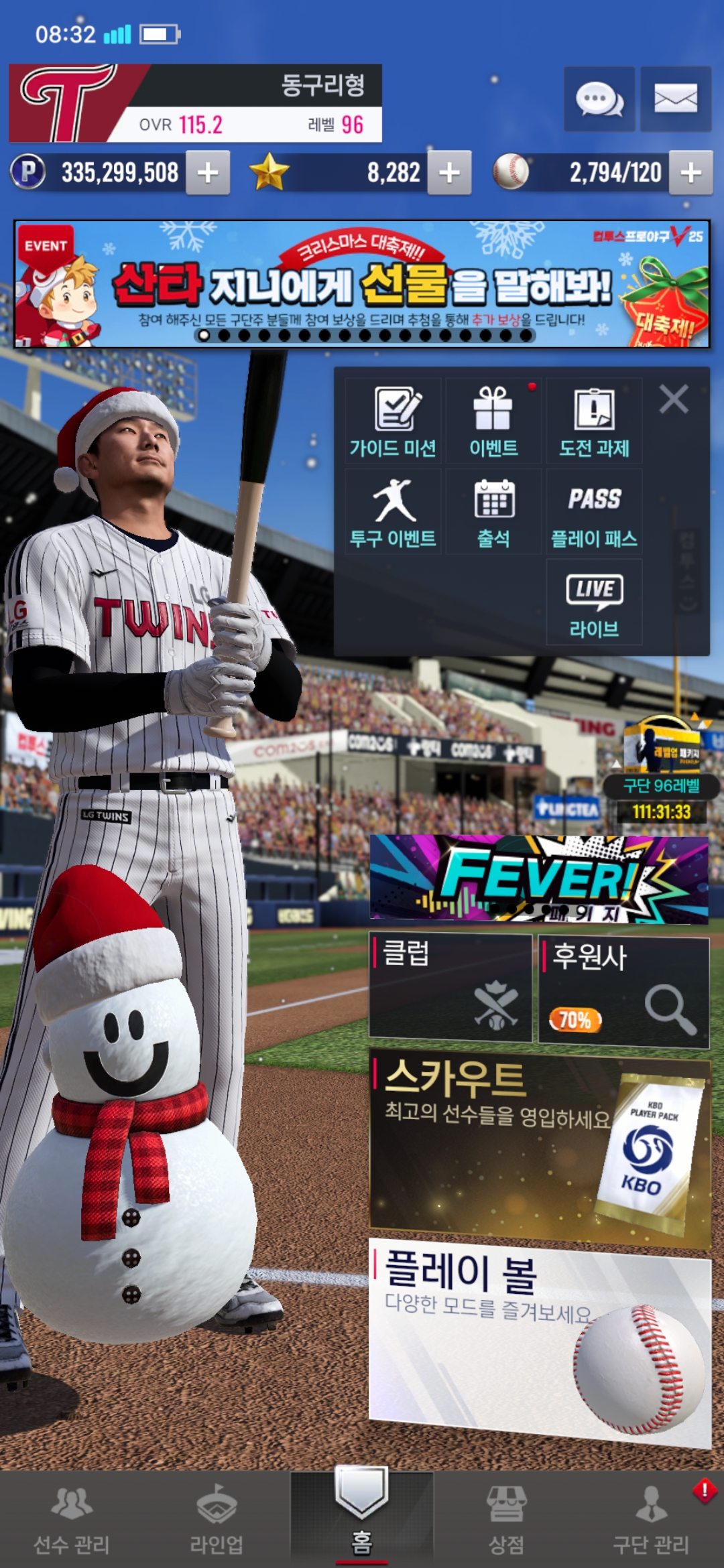Open 플레이 패스
The height and width of the screenshot is (1568, 724).
coord(594,512)
